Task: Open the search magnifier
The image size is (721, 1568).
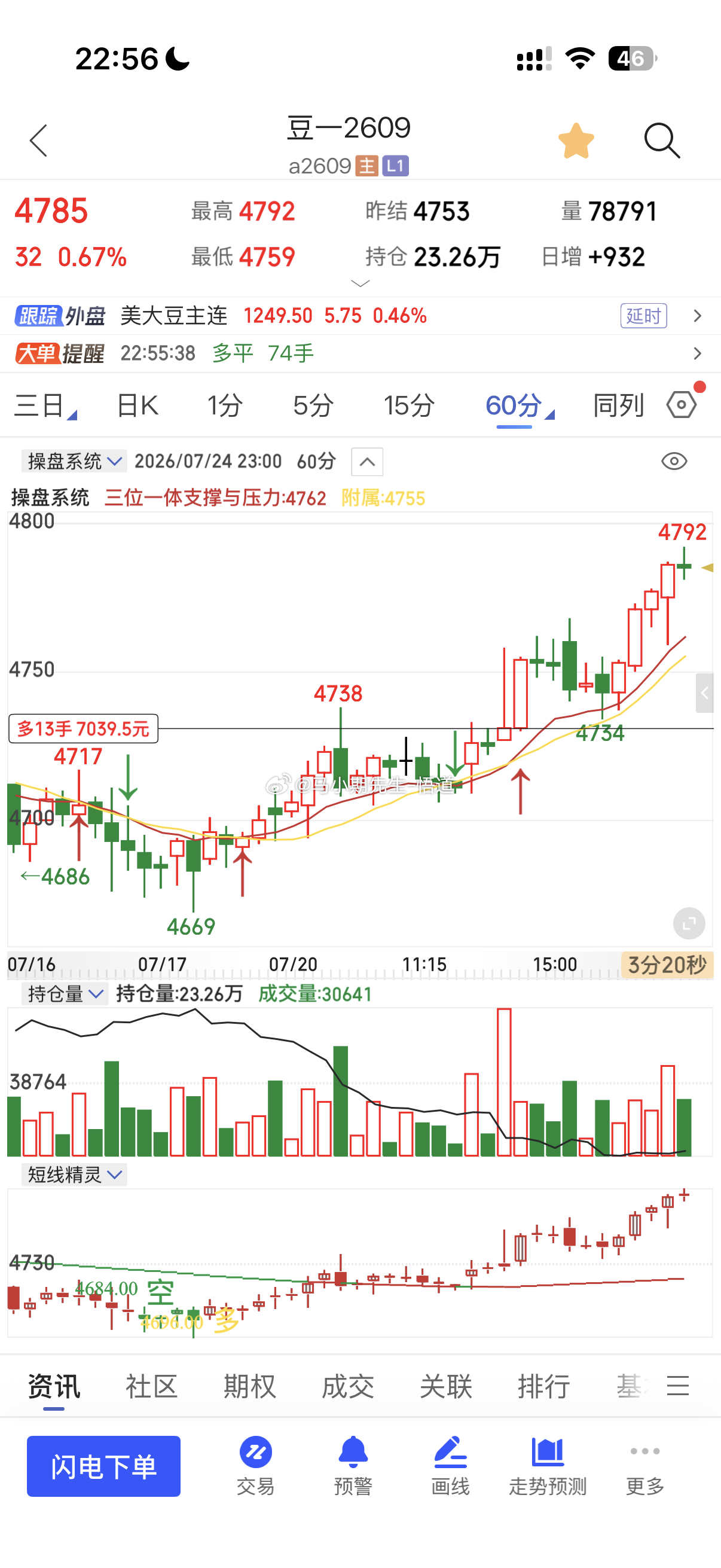Action: (x=662, y=141)
